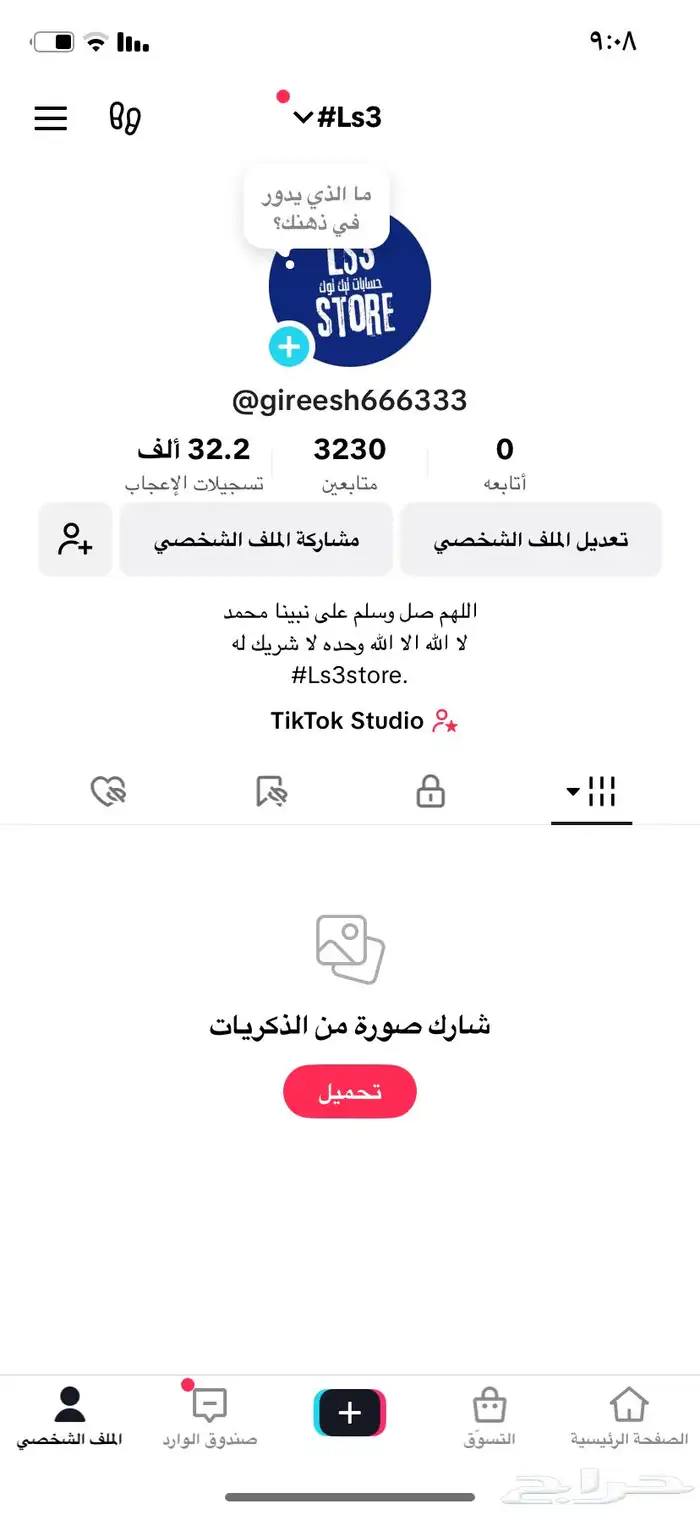The image size is (700, 1515).
Task: Select the الملف الشخصي tab
Action: (x=69, y=1416)
